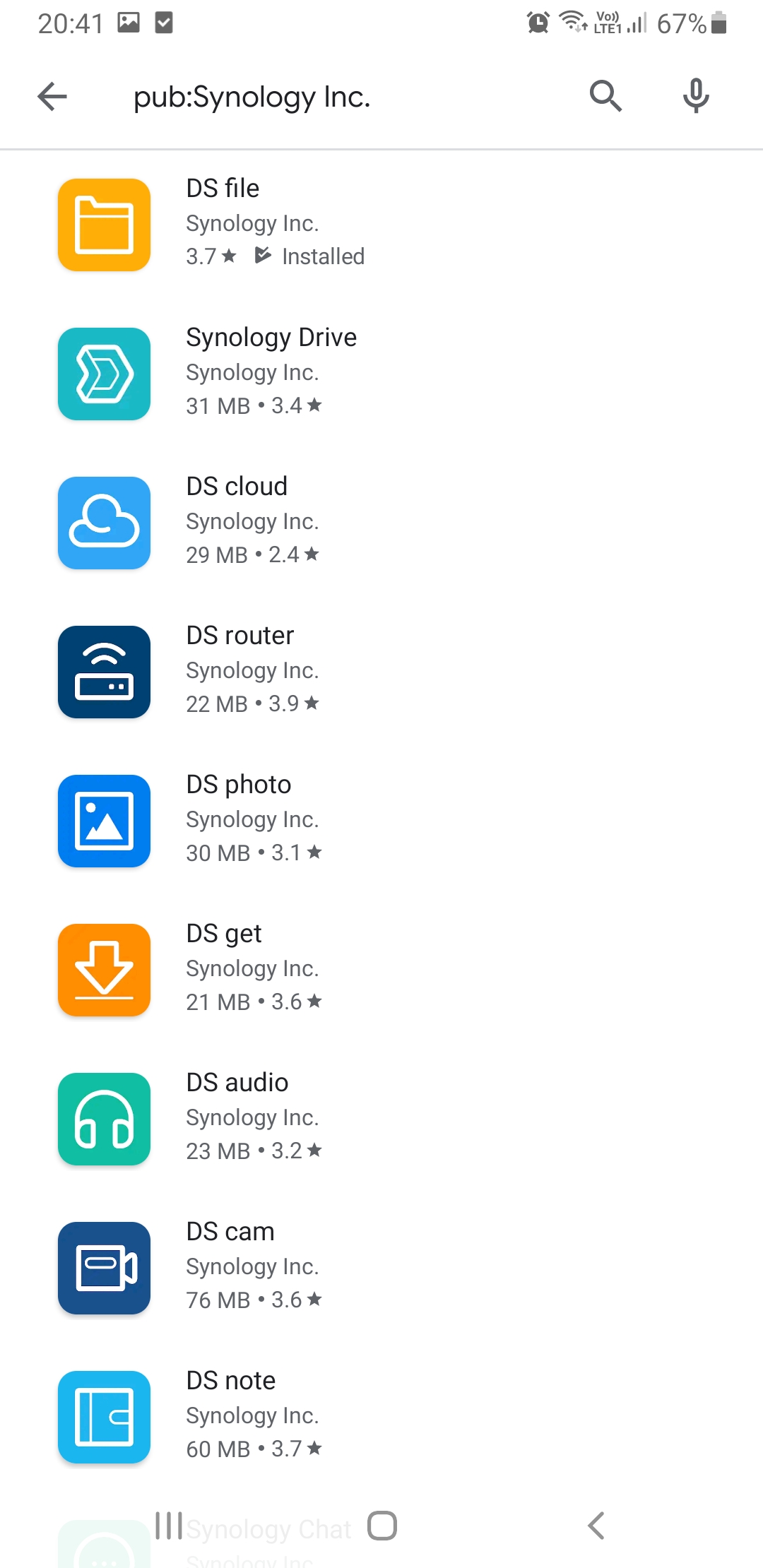
Task: Open the DS get app listing
Action: point(381,969)
